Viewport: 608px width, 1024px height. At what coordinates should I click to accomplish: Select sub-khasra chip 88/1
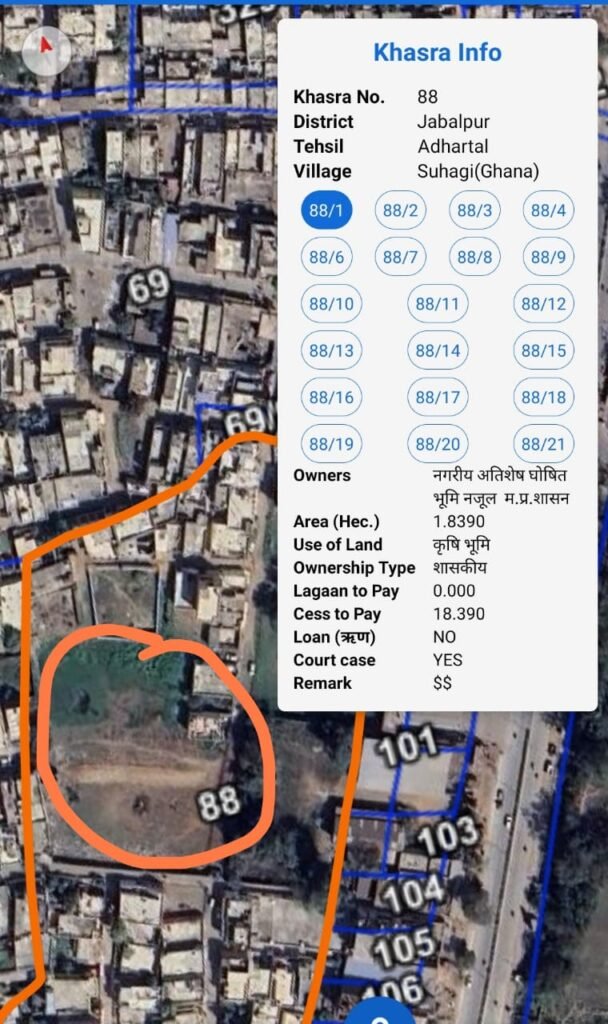tap(326, 210)
